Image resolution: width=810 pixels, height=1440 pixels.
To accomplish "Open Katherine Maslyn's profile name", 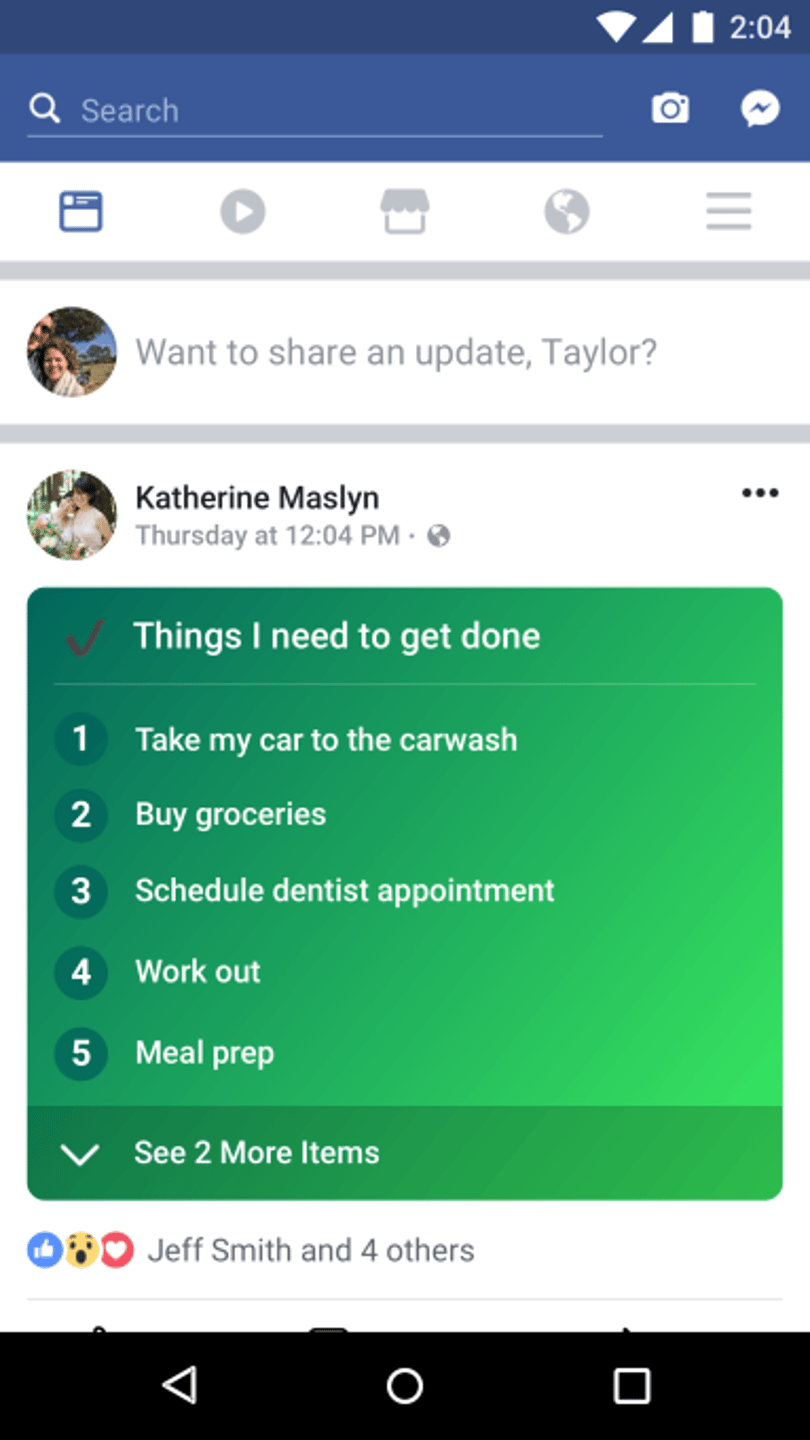I will click(x=257, y=497).
